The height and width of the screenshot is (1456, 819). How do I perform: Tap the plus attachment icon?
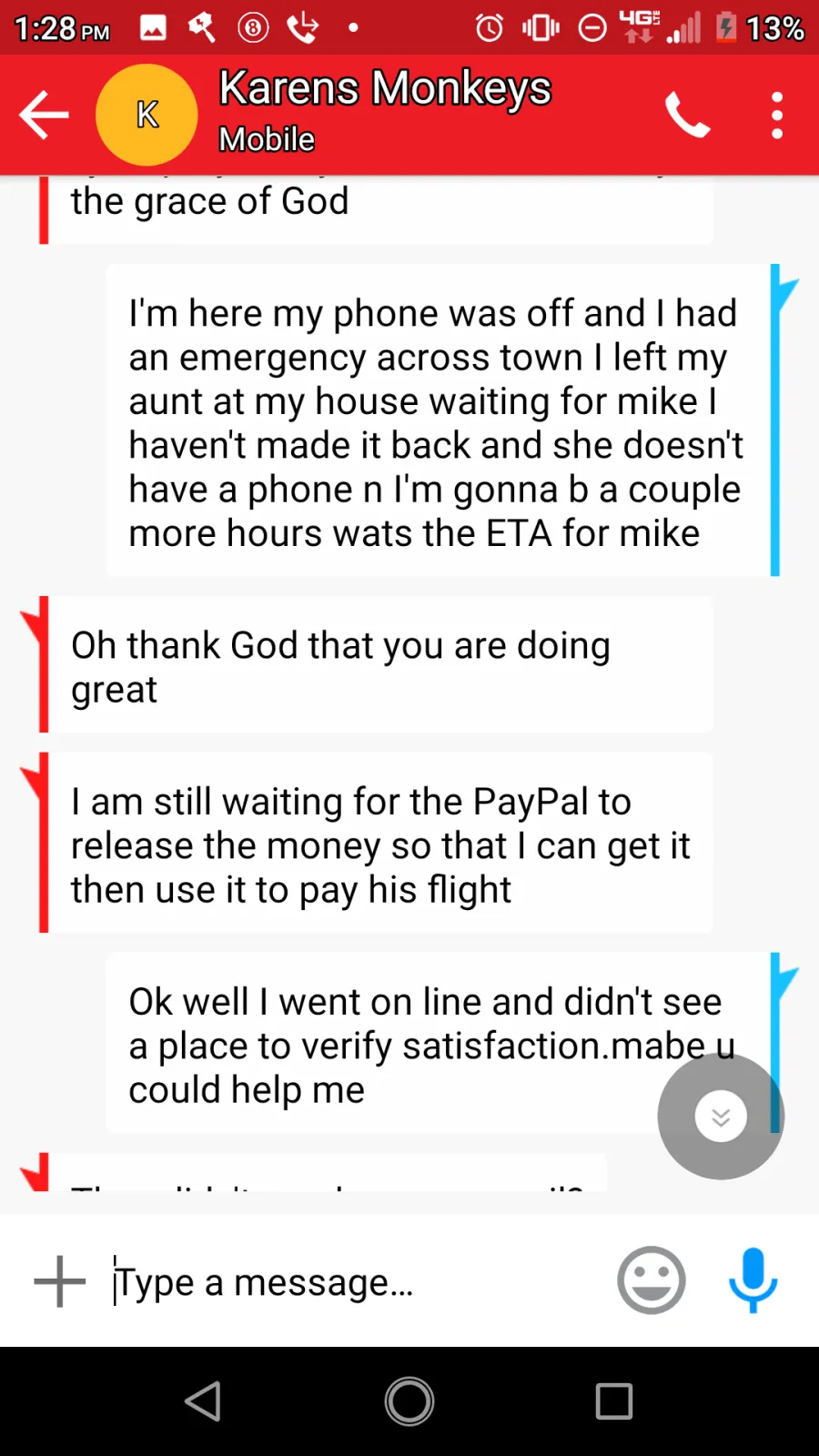click(60, 1281)
